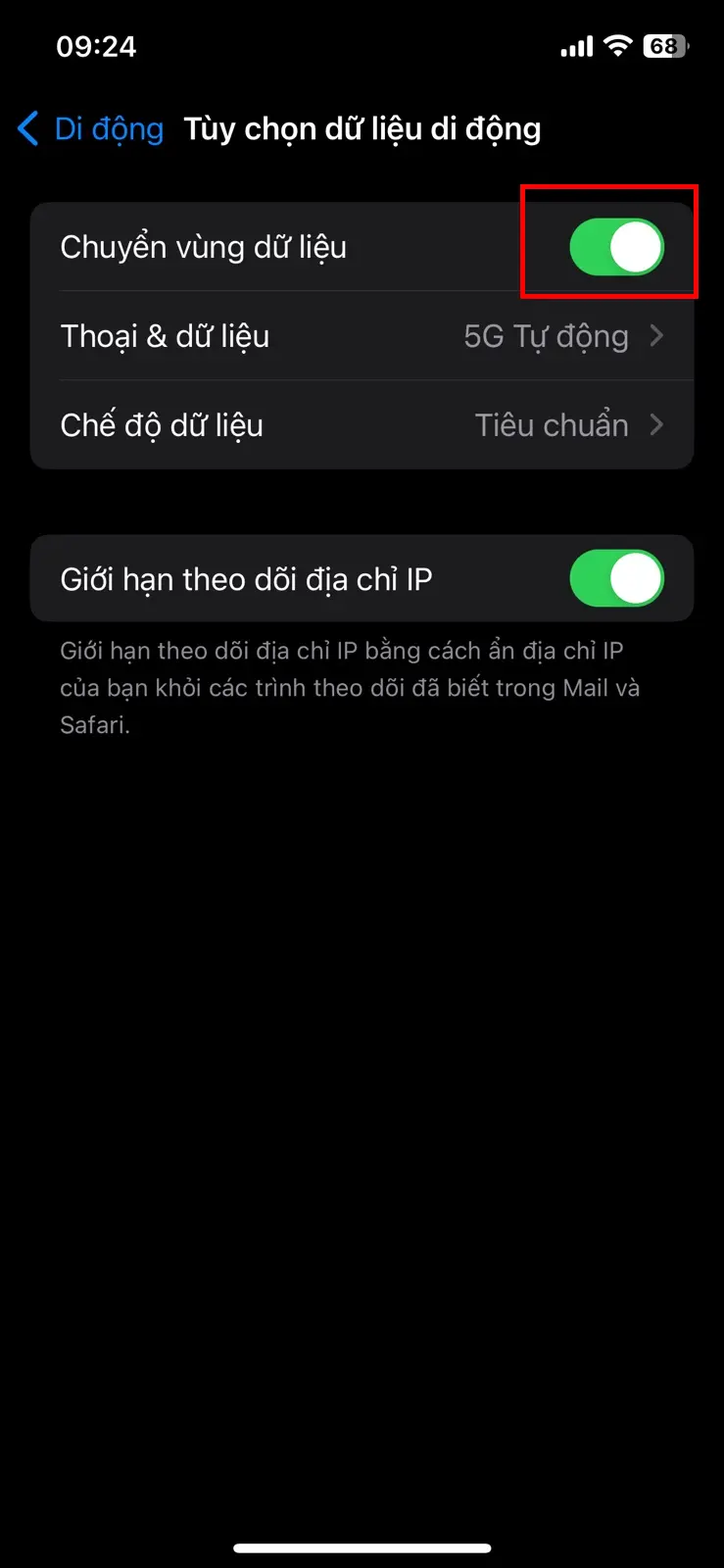Open Thoại & dữ liệu options
Viewport: 724px width, 1568px height.
(x=362, y=336)
